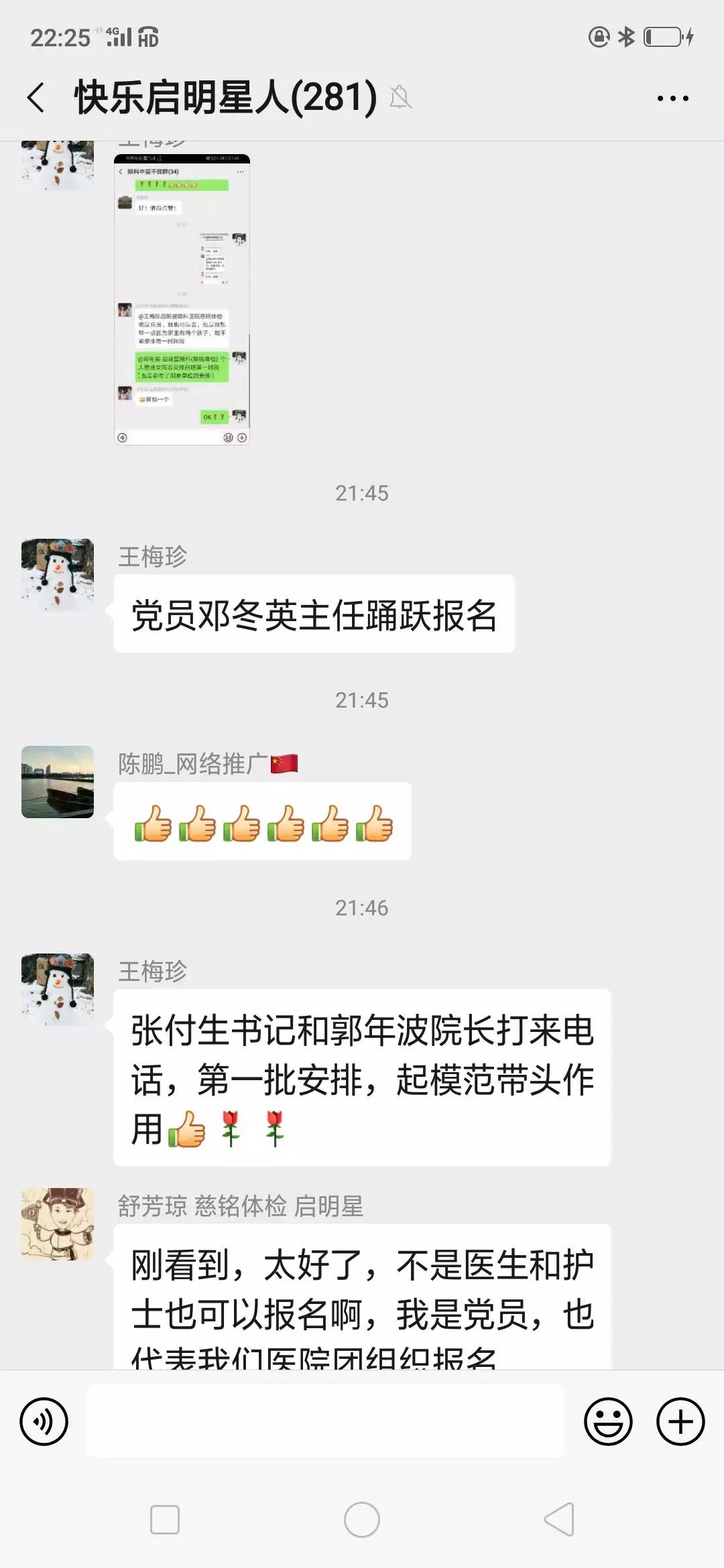Open the chat info overflow menu

[x=672, y=99]
